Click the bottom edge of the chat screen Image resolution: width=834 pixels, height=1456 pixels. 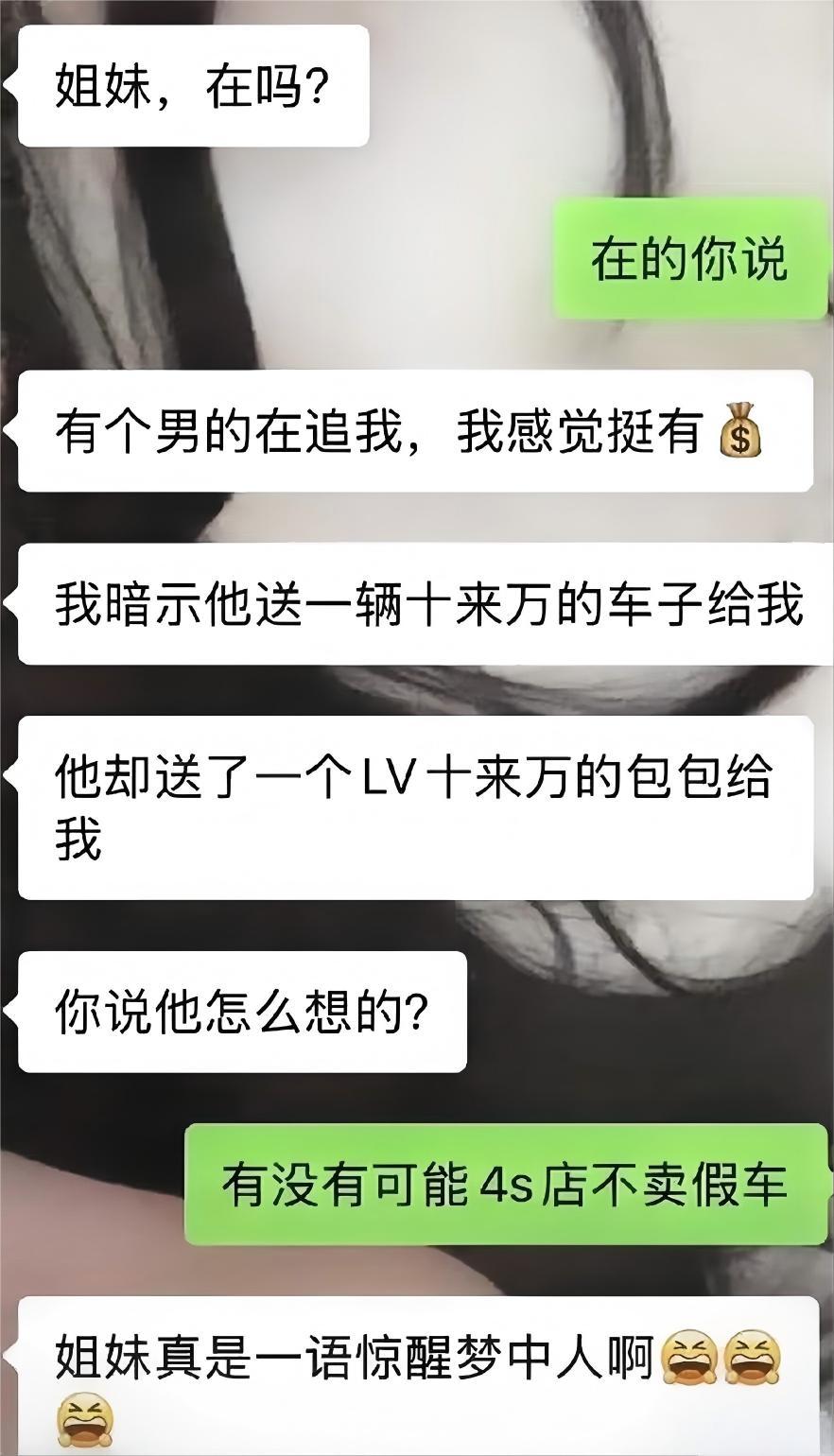[x=417, y=1451]
